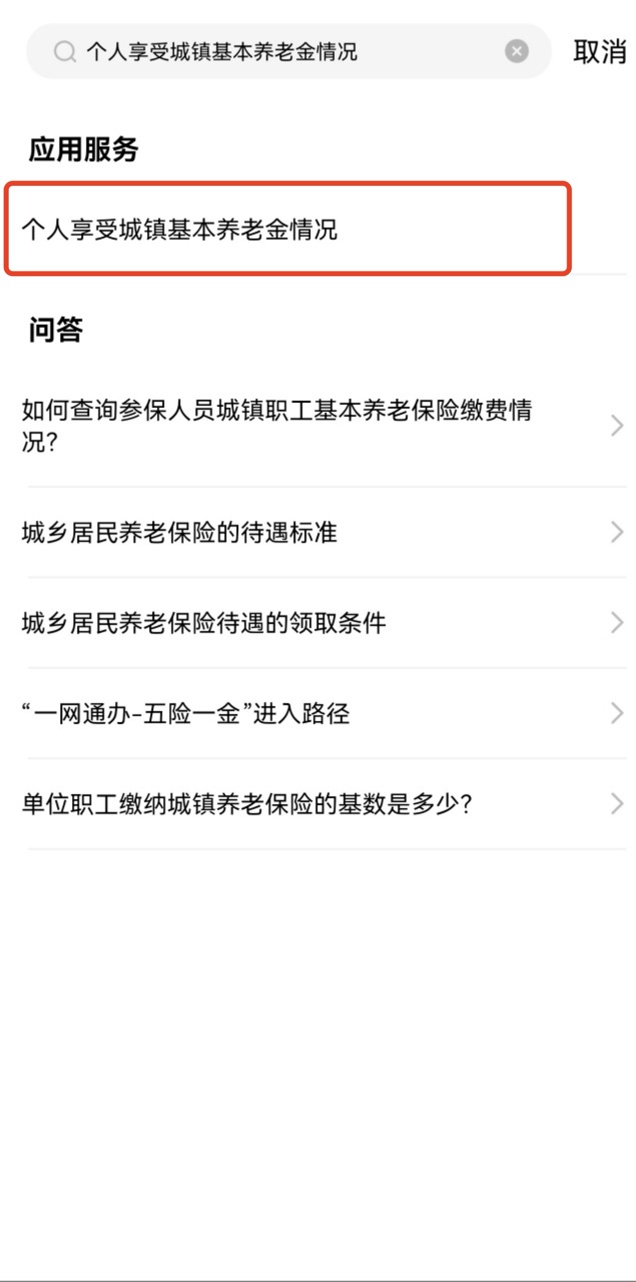Open 单位职工缴纳城镇养老保险的基数是多少
Screen dimensions: 636x1282
click(318, 804)
